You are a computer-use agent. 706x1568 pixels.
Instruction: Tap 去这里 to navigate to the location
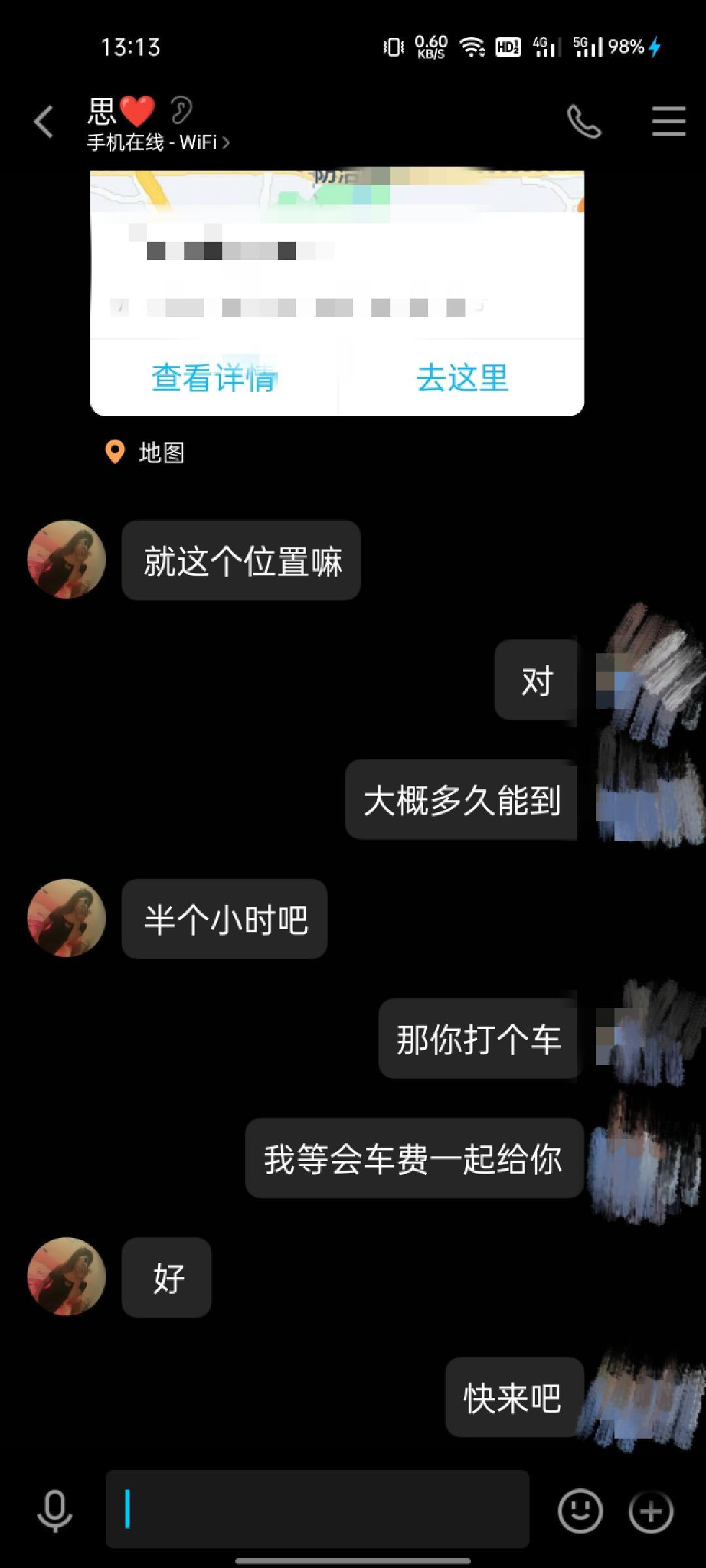pyautogui.click(x=462, y=378)
